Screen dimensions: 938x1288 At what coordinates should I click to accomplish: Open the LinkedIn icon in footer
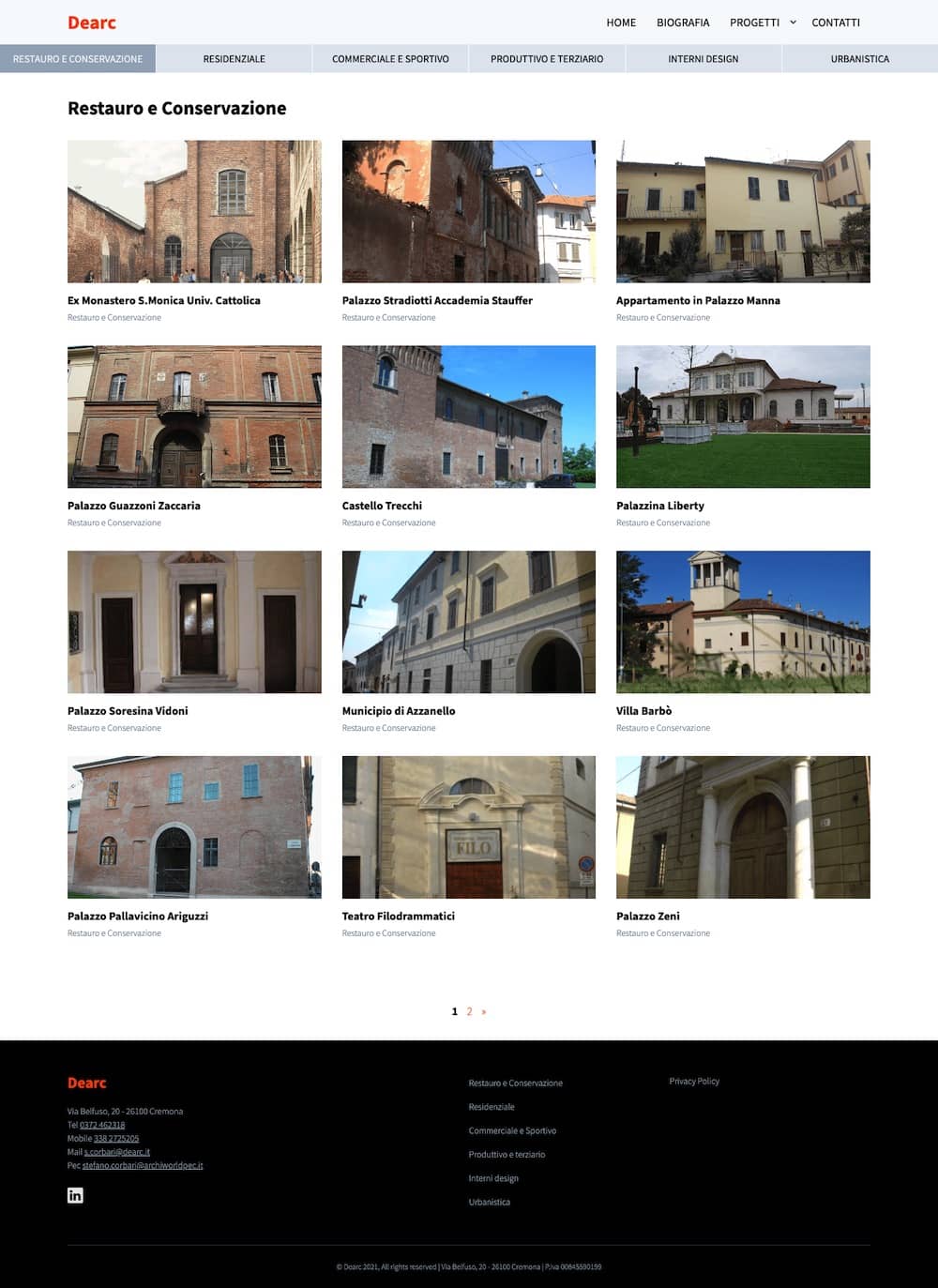point(75,1195)
